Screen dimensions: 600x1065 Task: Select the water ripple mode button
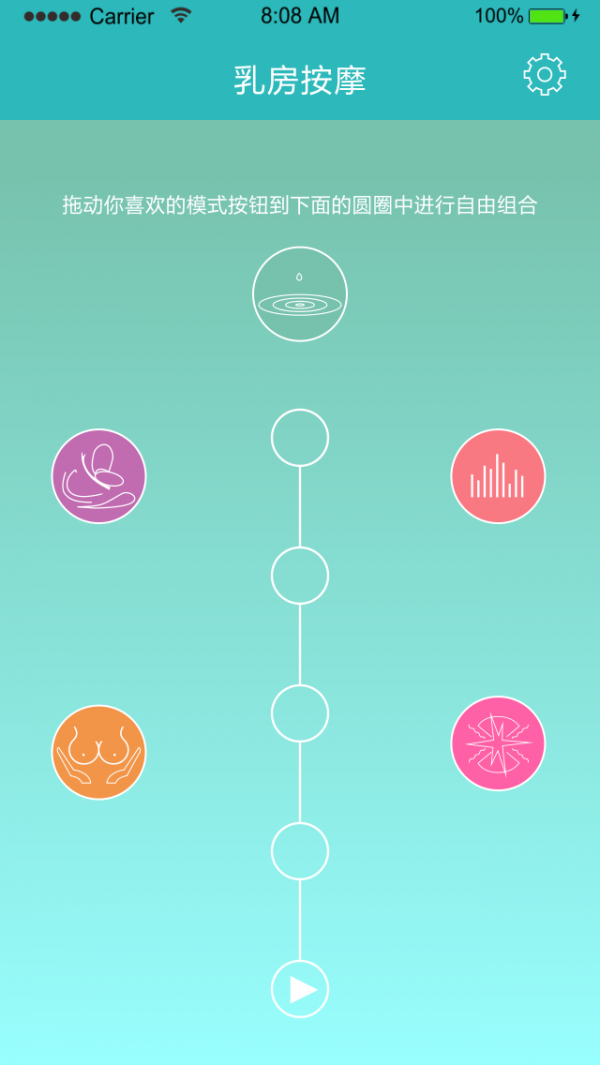300,294
